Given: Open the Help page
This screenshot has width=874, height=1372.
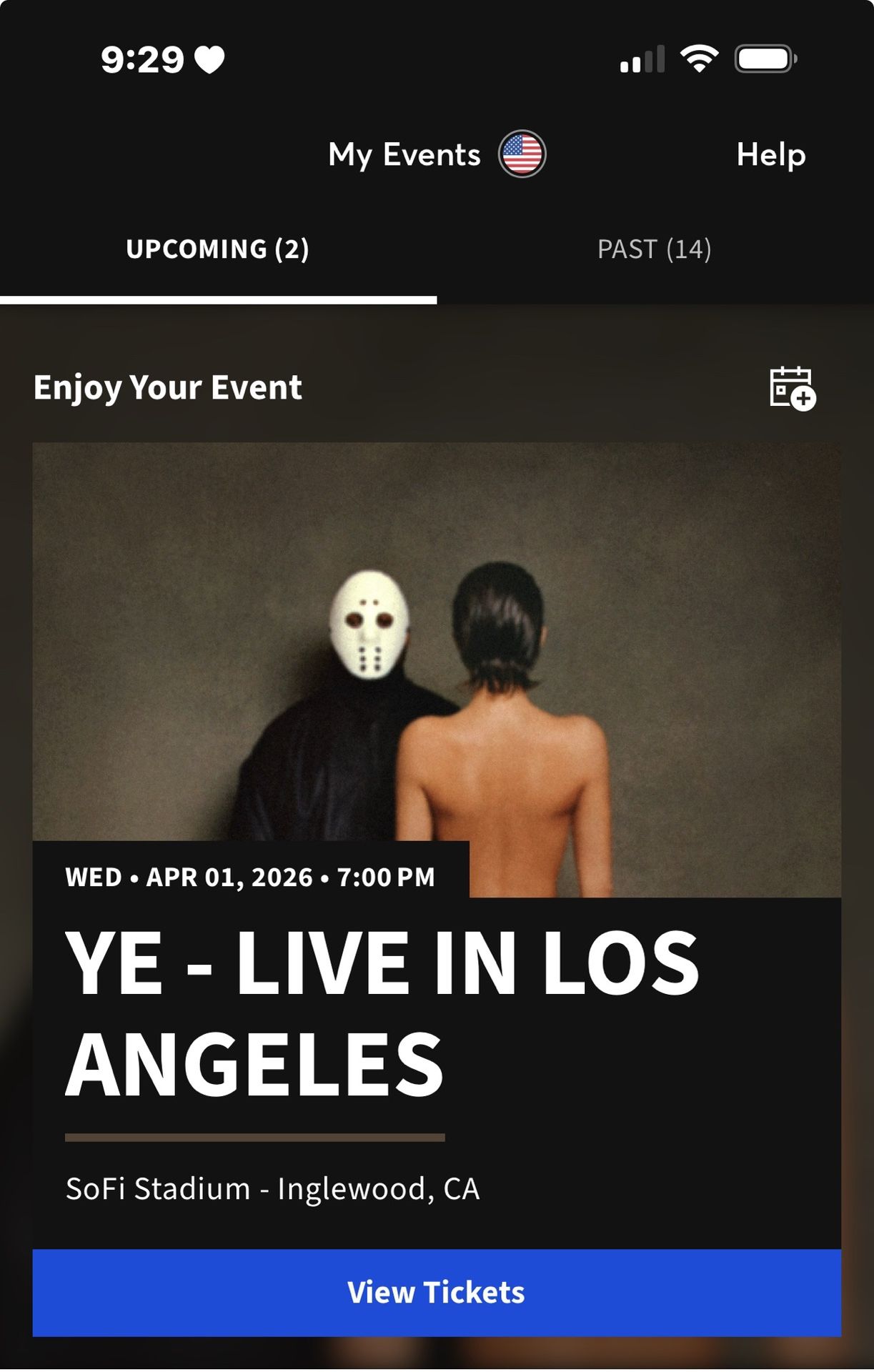Looking at the screenshot, I should pos(771,155).
